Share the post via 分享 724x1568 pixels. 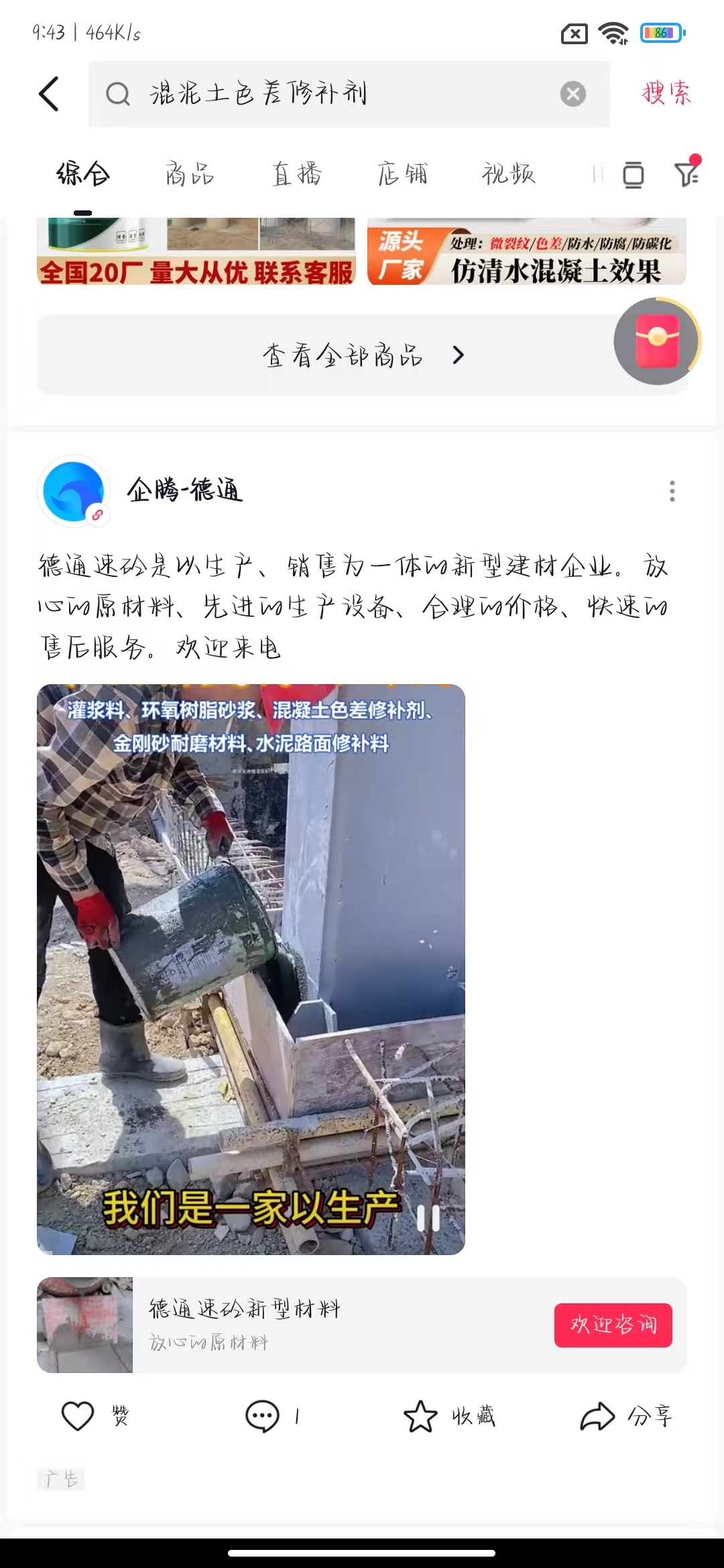[x=625, y=1416]
